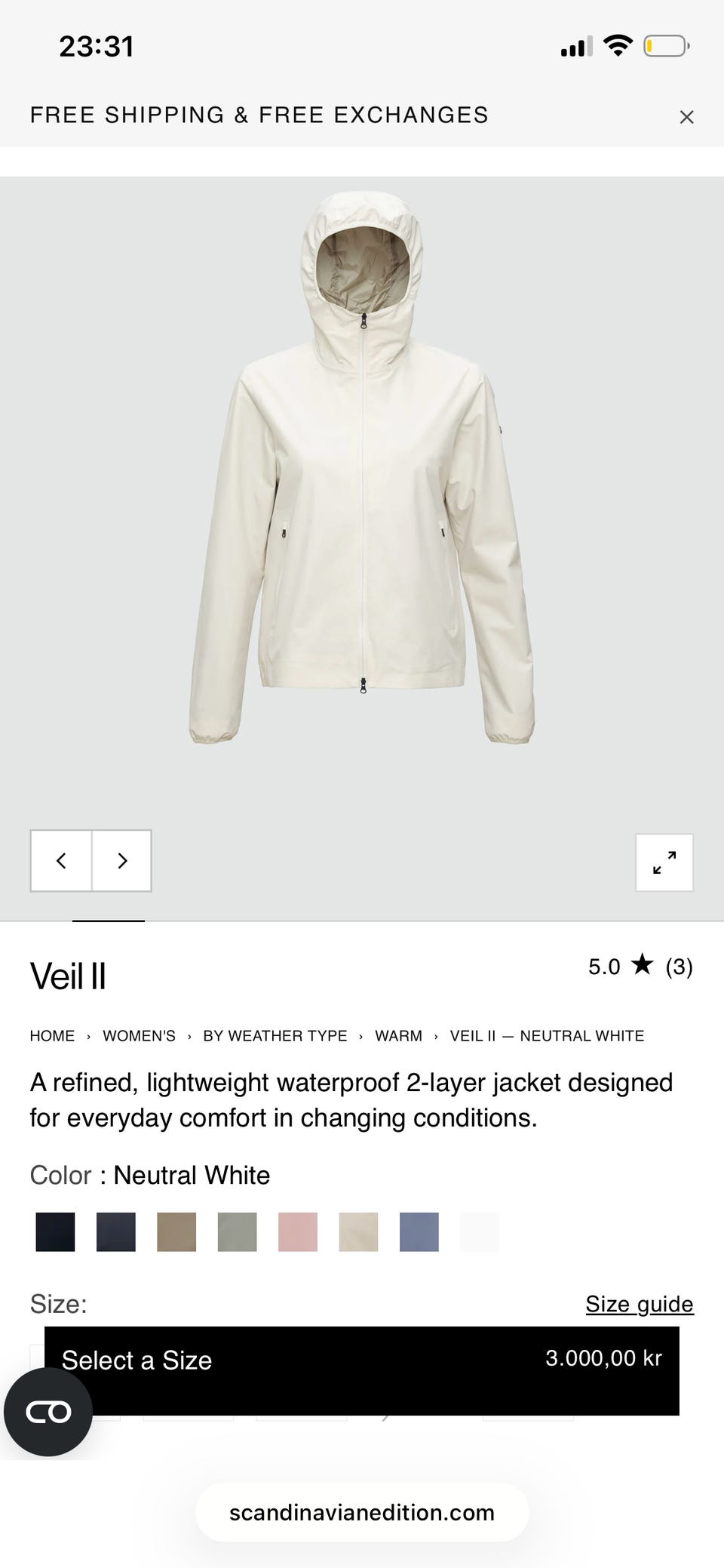Open the Size guide link
Screen dimensions: 724x1568
[640, 1304]
